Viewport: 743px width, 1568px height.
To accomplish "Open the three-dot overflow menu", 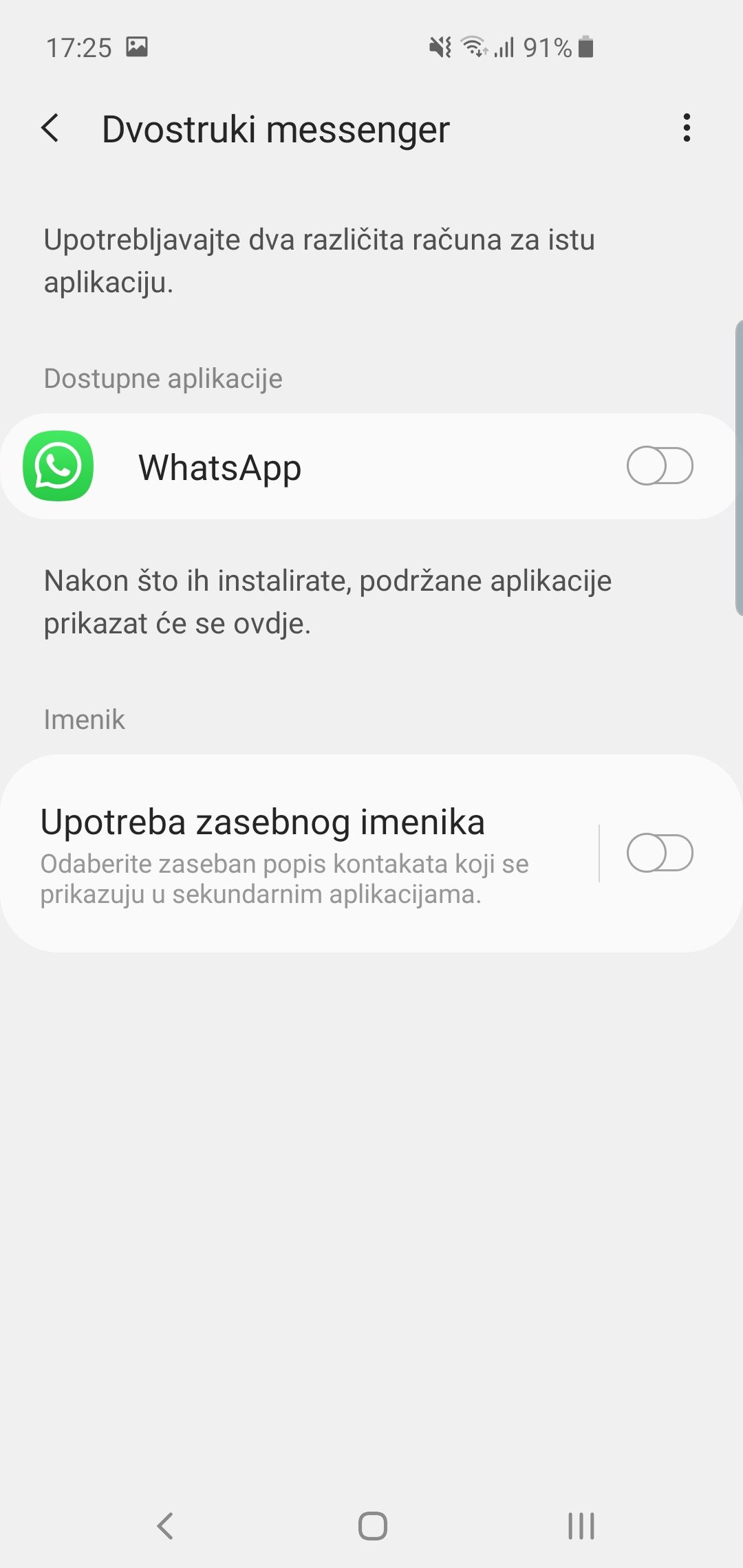I will coord(686,129).
